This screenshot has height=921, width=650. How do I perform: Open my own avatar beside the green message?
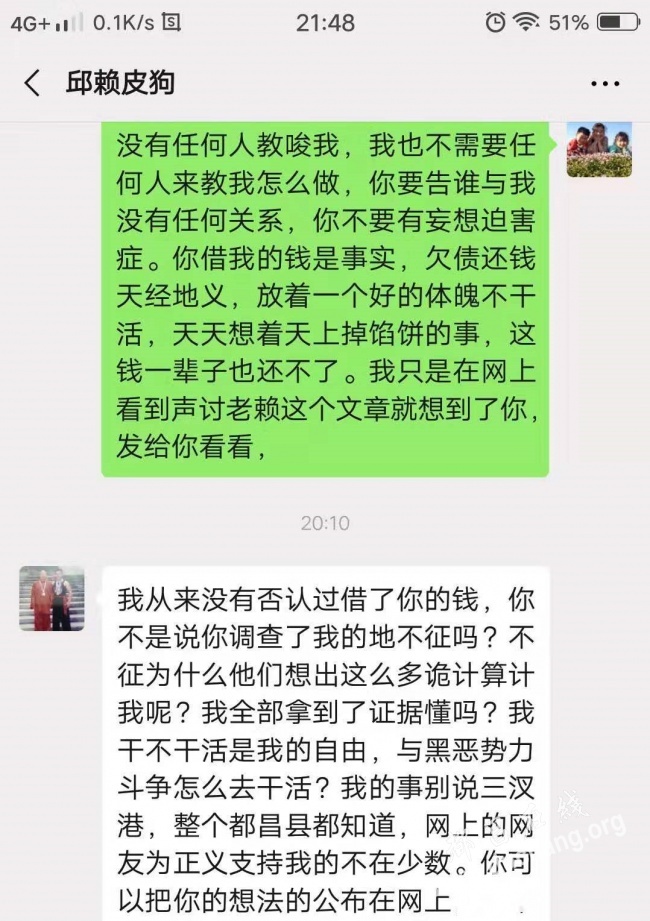pos(598,150)
